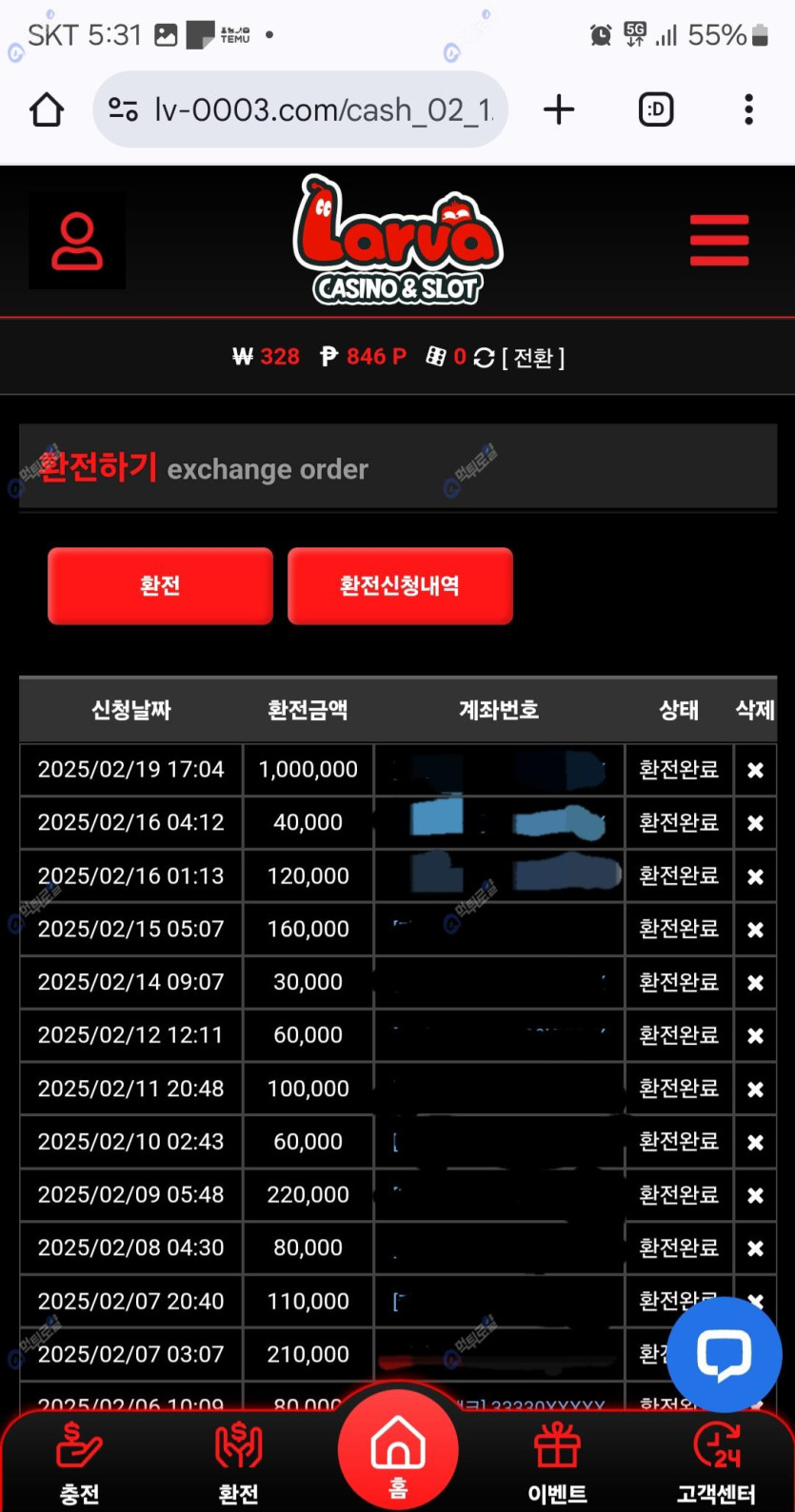The height and width of the screenshot is (1512, 795).
Task: Open the red hamburger menu
Action: (719, 241)
